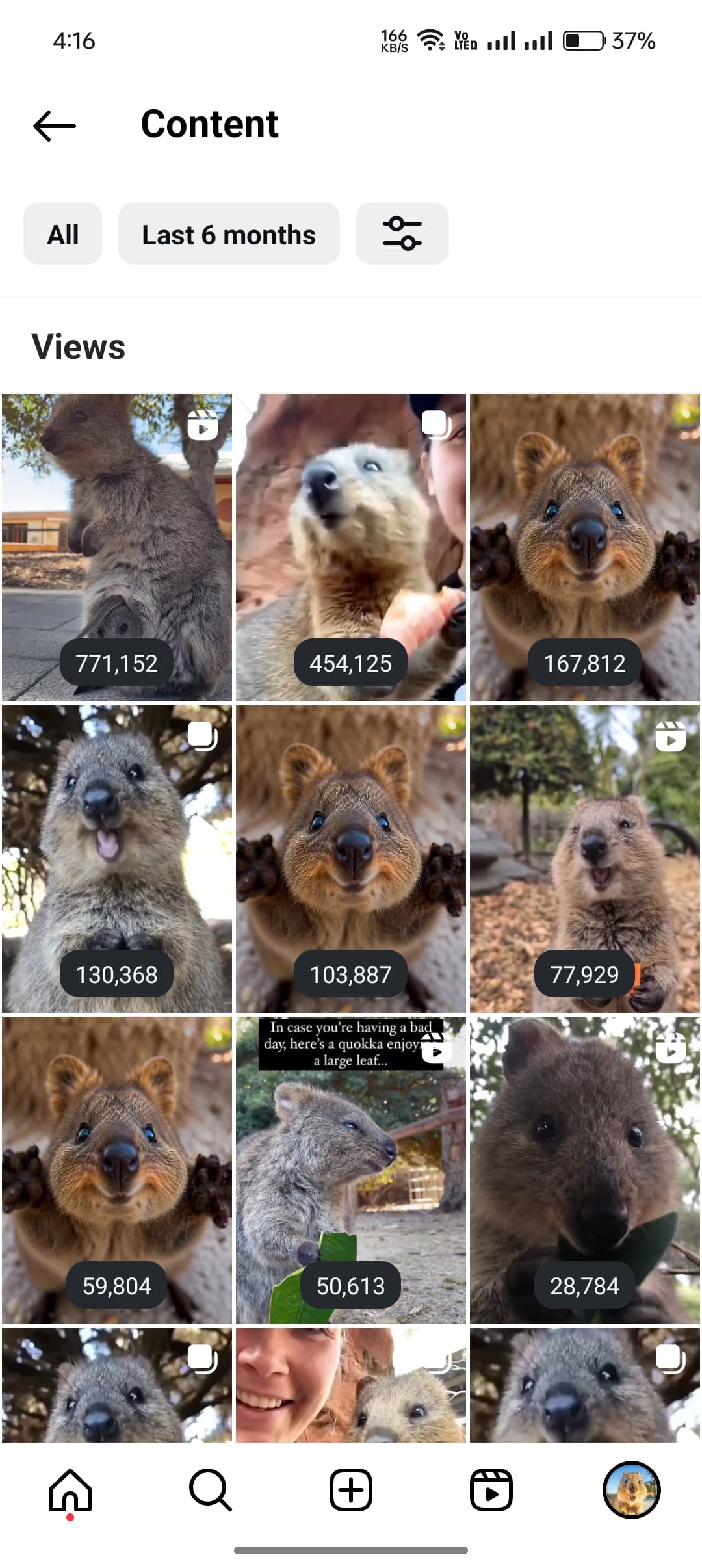Open the filter sliders options
This screenshot has width=702, height=1568.
[402, 234]
